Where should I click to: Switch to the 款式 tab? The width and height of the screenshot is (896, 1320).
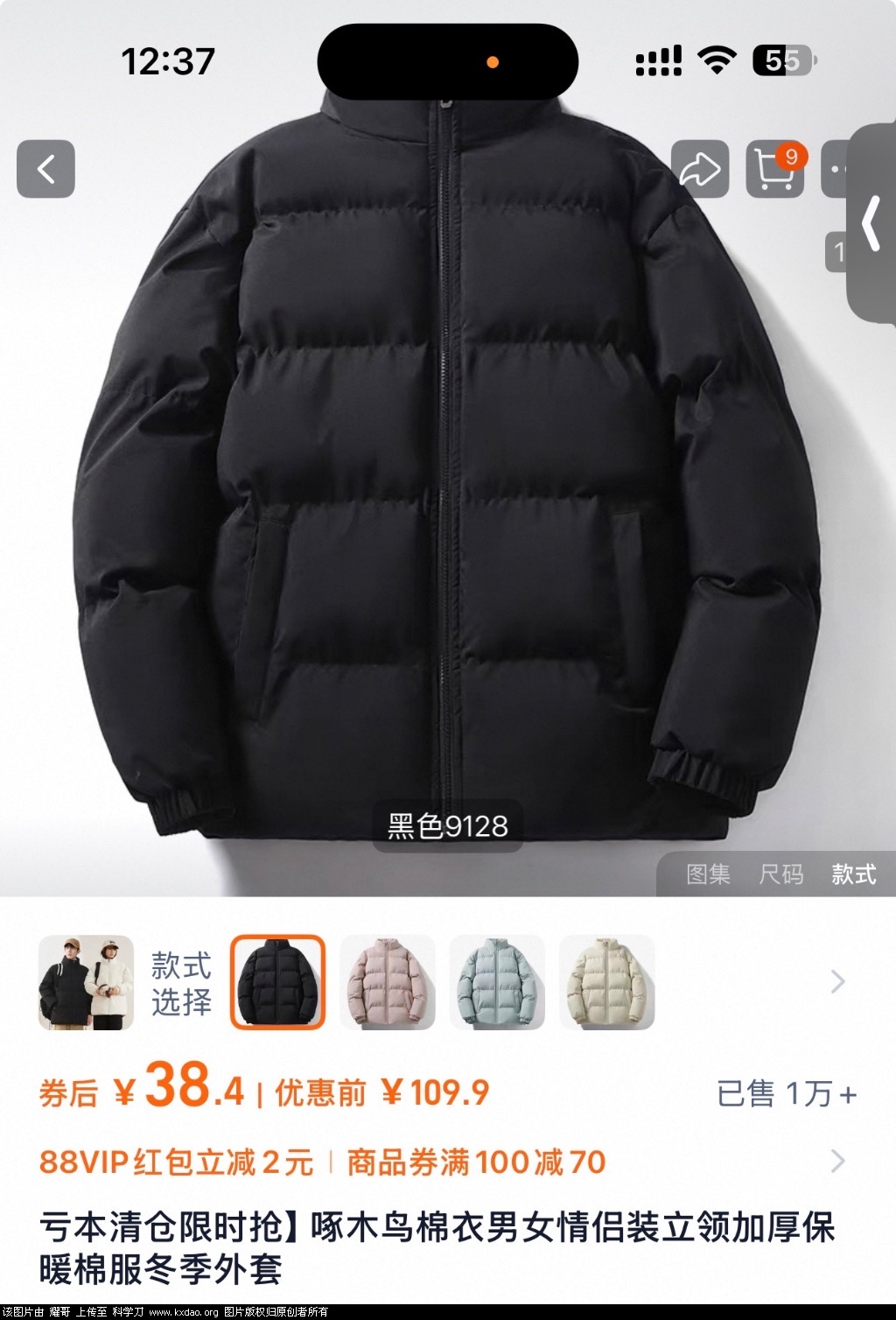tap(853, 874)
